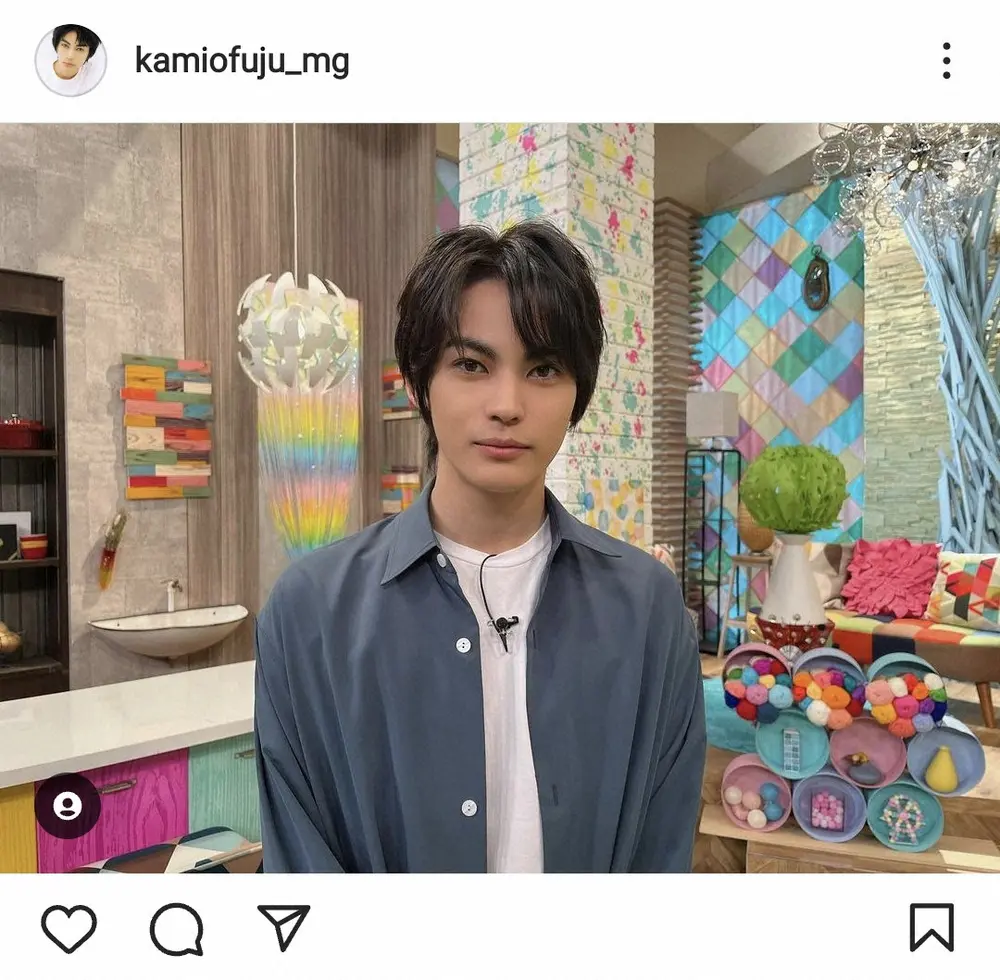Viewport: 1000px width, 980px height.
Task: Open kamiofuju_mg profile picture
Action: pos(70,60)
